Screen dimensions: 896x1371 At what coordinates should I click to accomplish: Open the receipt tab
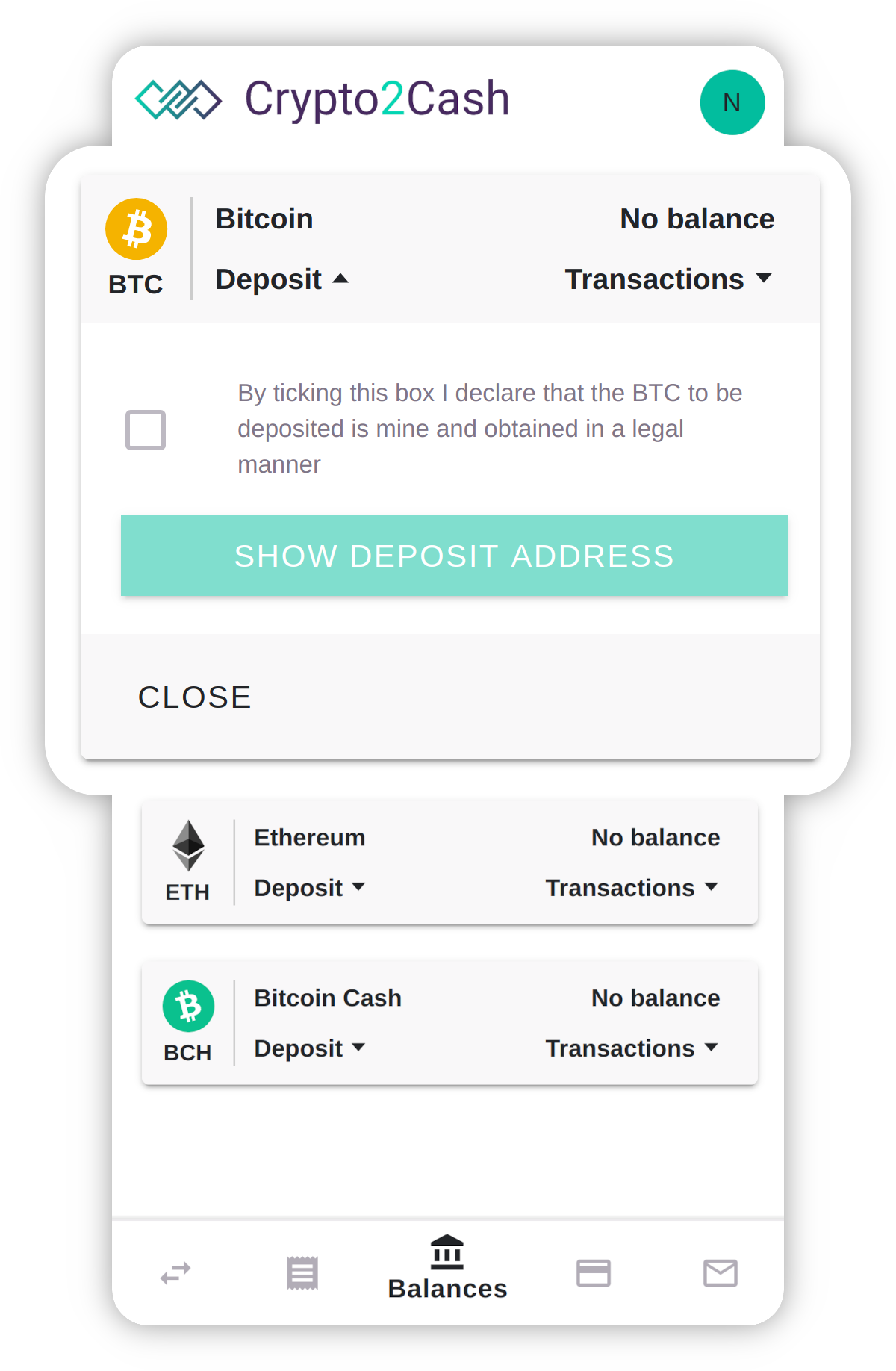click(x=302, y=1273)
